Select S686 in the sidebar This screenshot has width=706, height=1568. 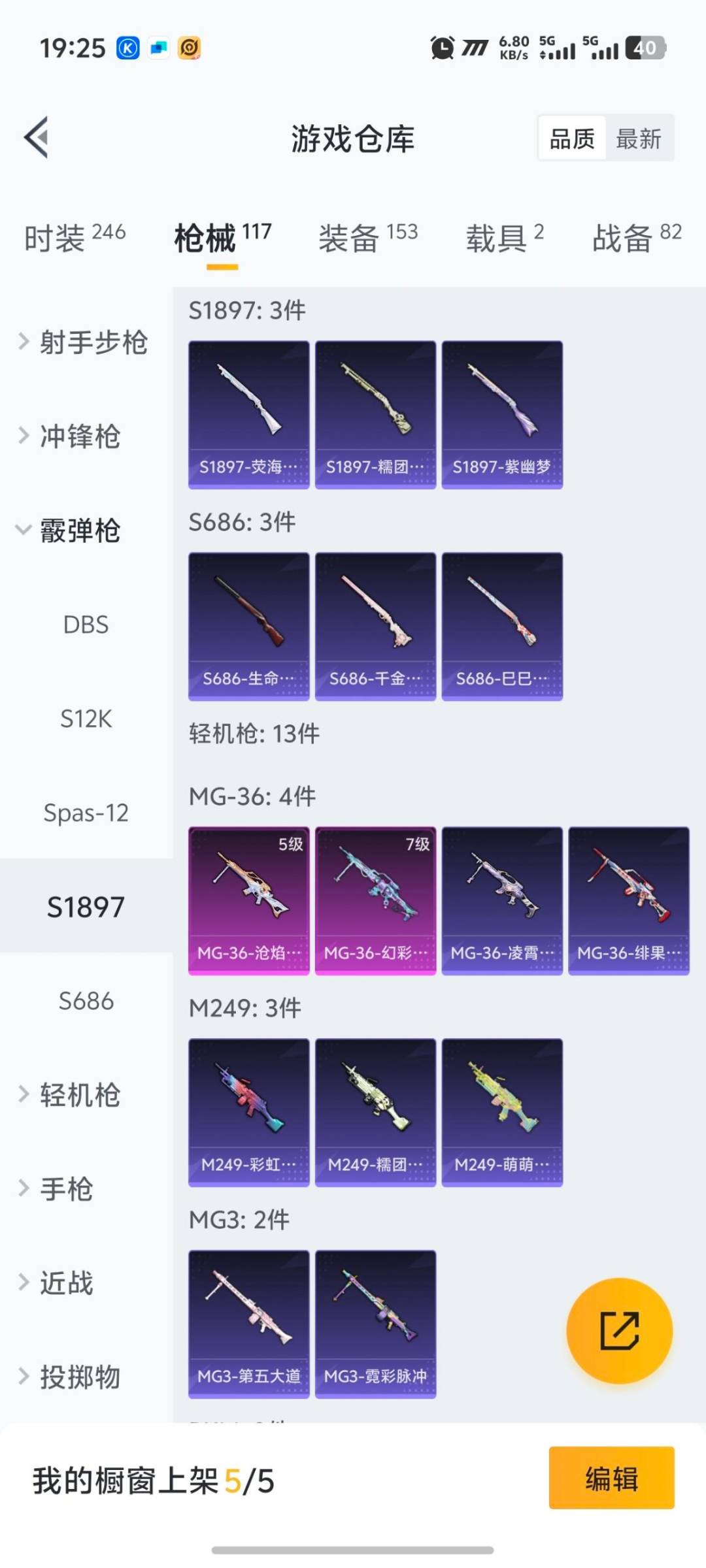[86, 1001]
